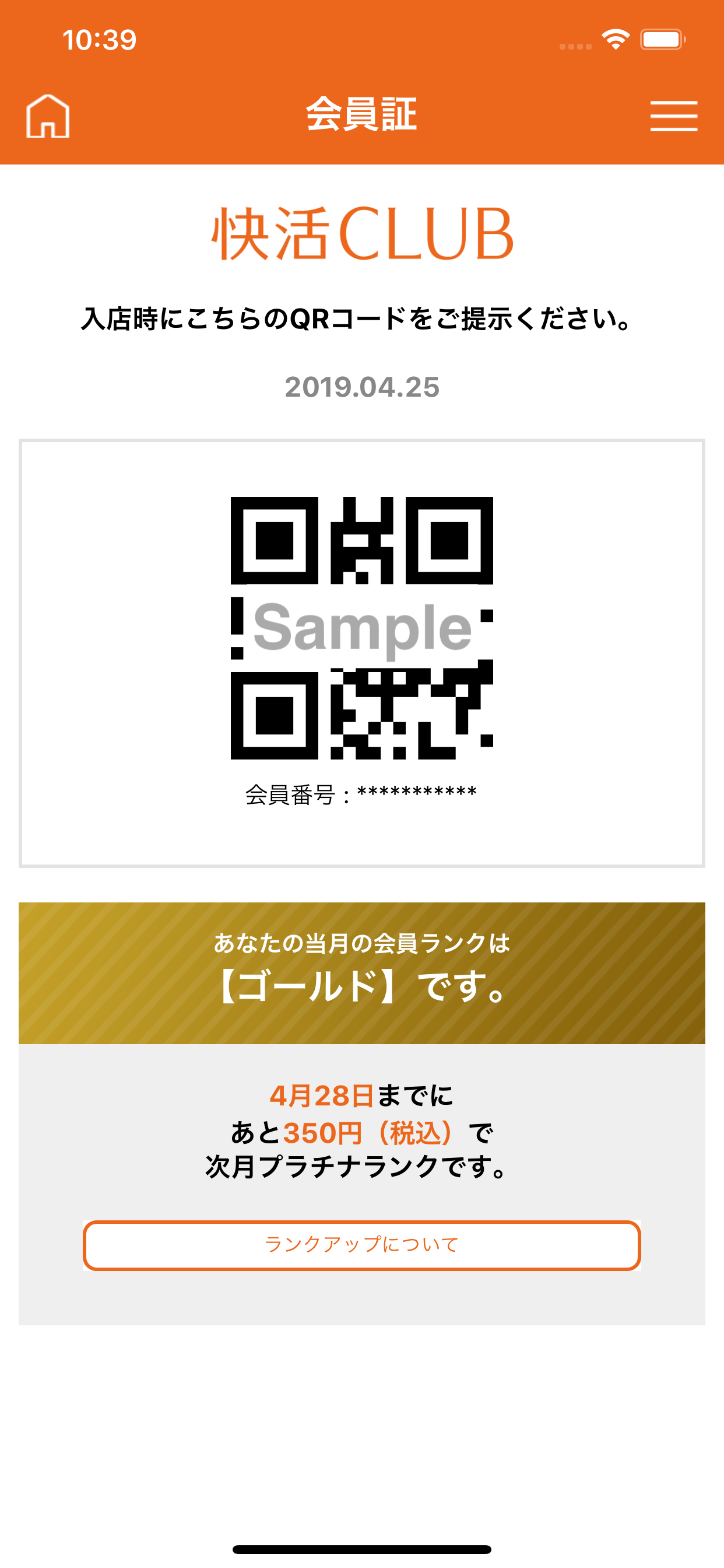Tap the three-line menu icon
724x1568 pixels.
(673, 116)
